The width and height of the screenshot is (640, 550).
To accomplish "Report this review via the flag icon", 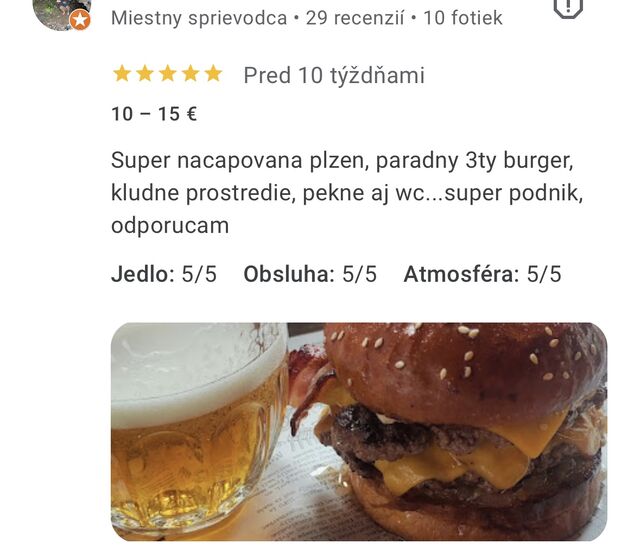I will [x=568, y=7].
